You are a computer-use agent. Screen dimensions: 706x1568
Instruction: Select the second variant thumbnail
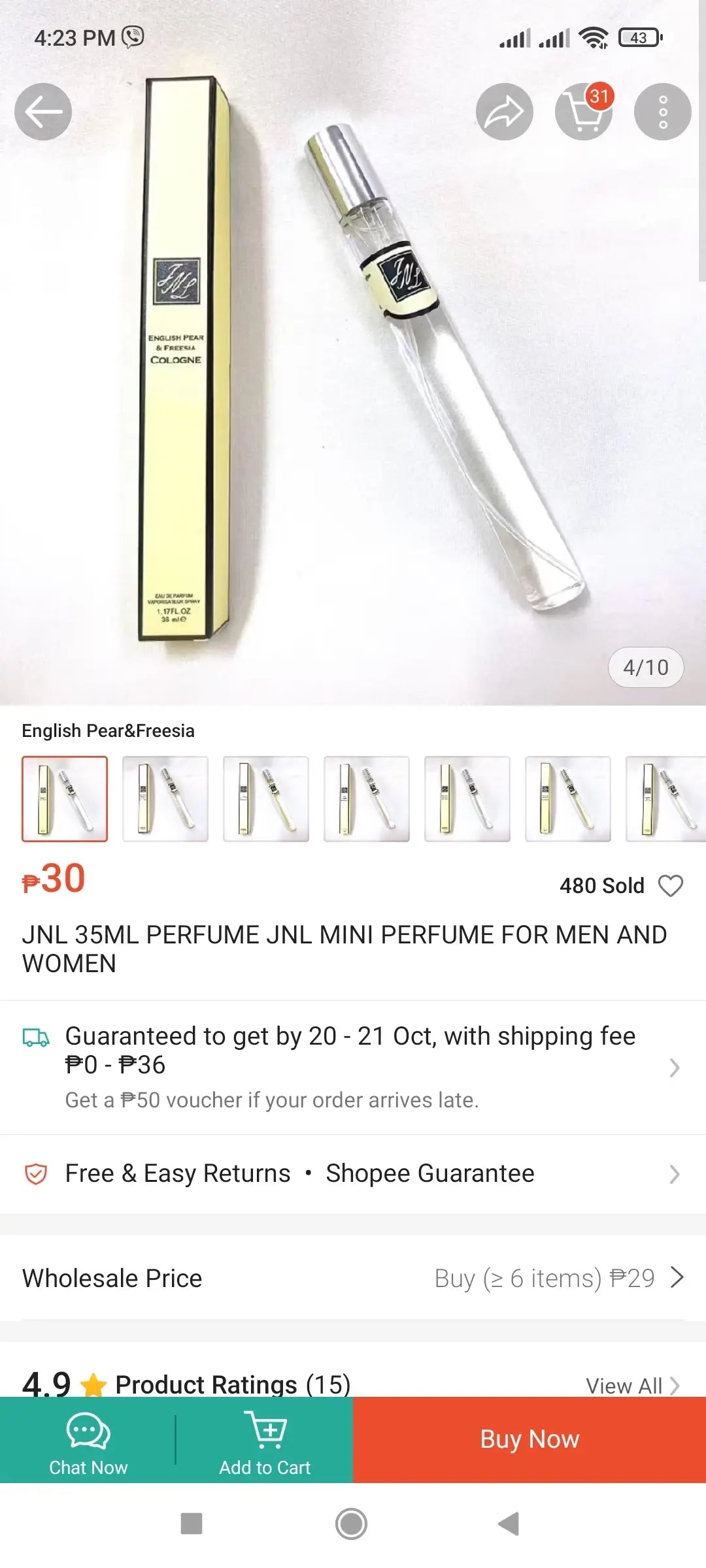pyautogui.click(x=165, y=798)
